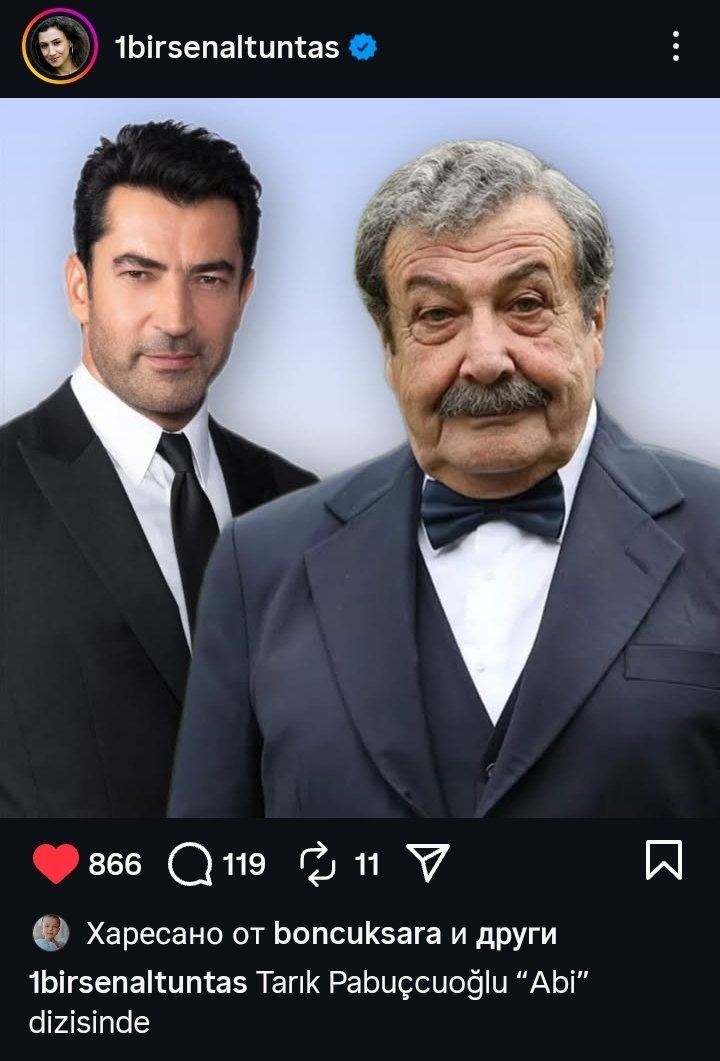Open the 1birsenaltuntas username in header
720x1061 pixels.
tap(228, 47)
